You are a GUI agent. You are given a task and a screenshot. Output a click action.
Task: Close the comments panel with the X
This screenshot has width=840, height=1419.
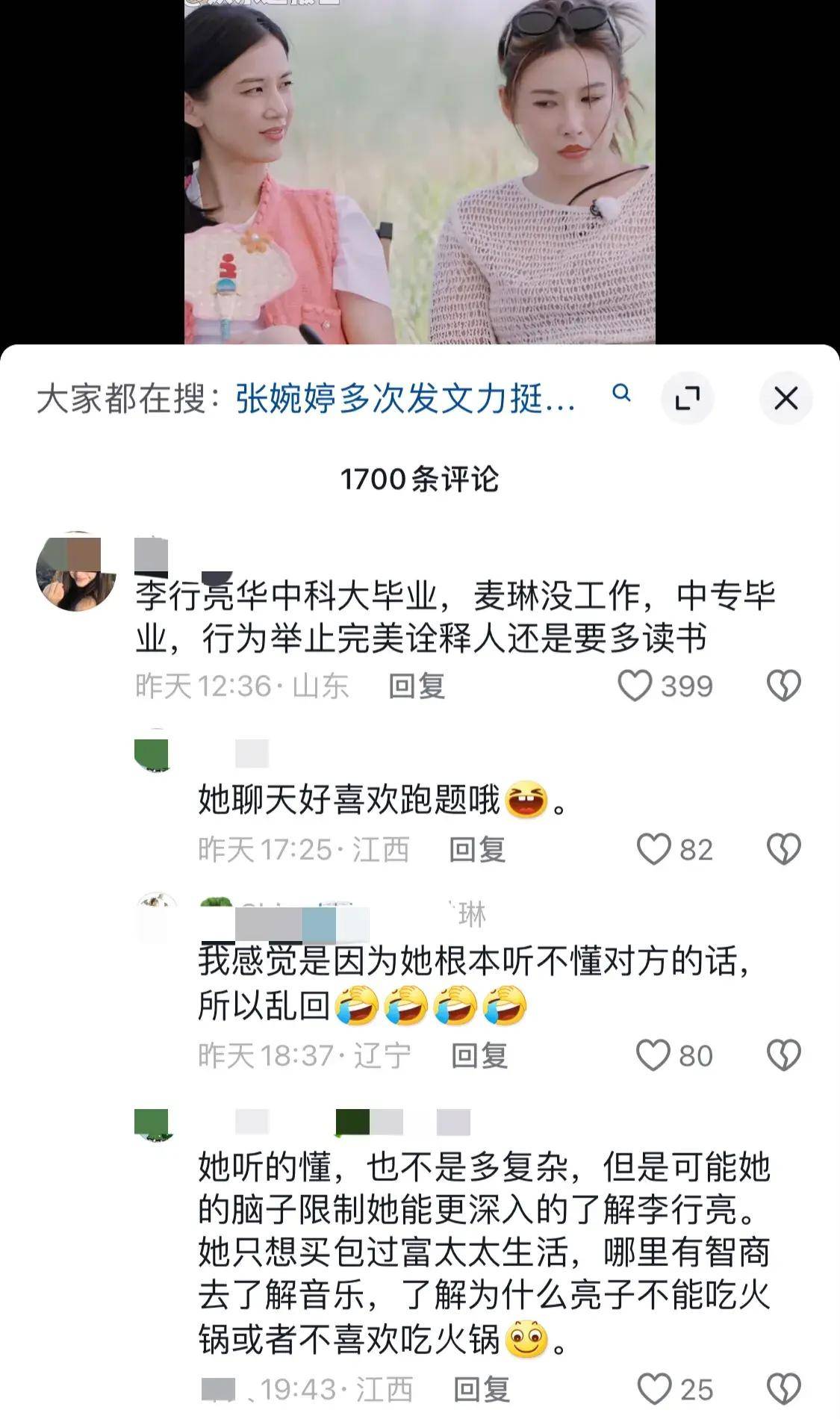pos(785,399)
